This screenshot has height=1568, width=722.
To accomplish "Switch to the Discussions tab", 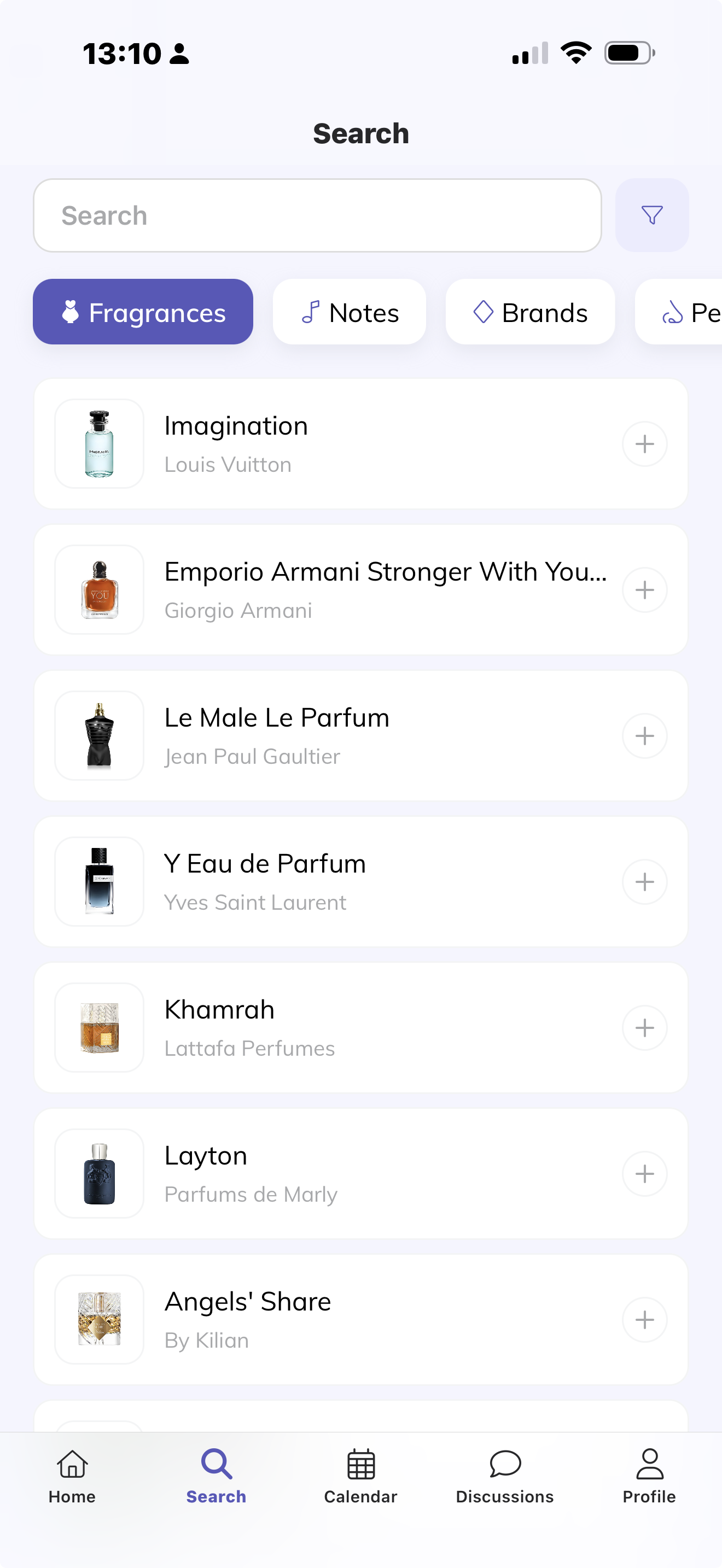I will click(x=505, y=1476).
